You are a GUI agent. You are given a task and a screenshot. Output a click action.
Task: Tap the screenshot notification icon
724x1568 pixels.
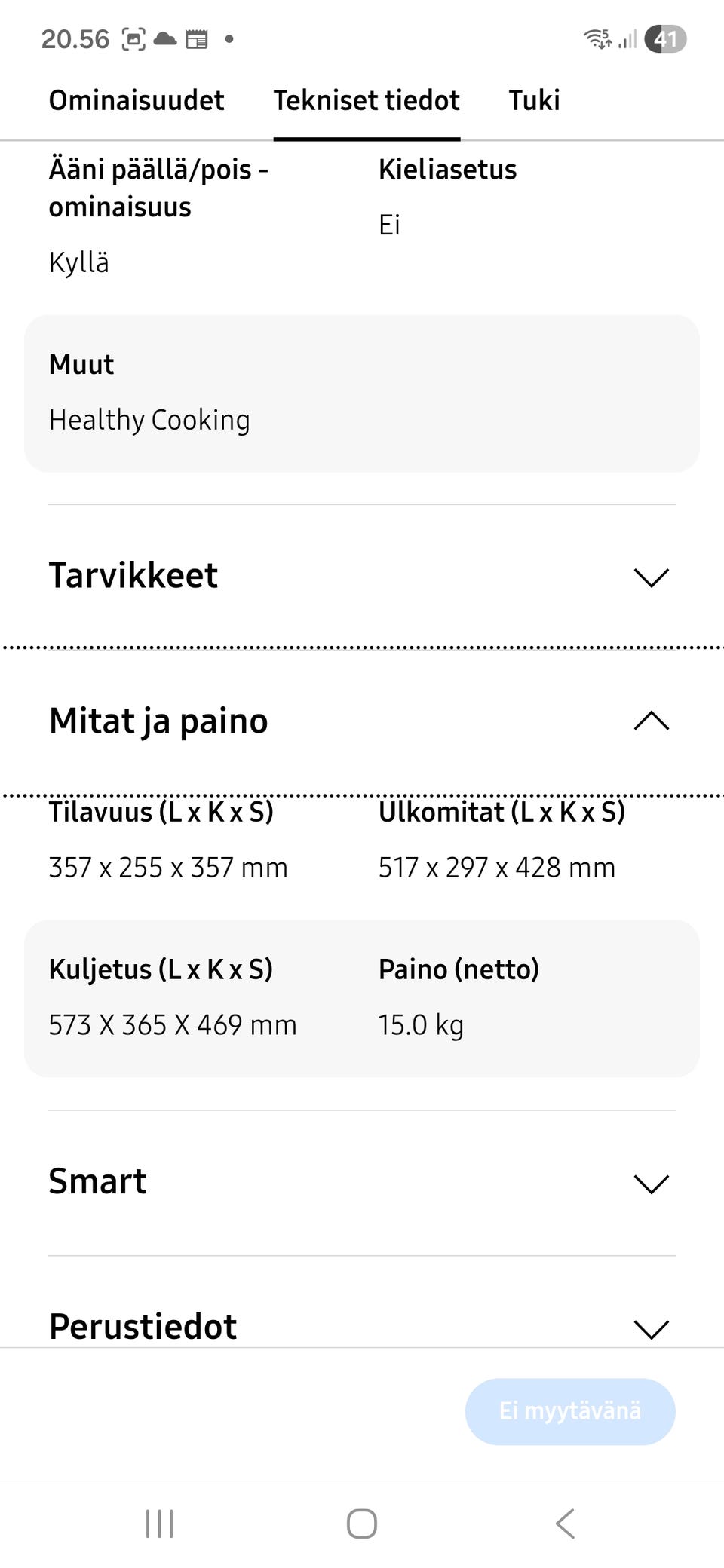pyautogui.click(x=133, y=38)
